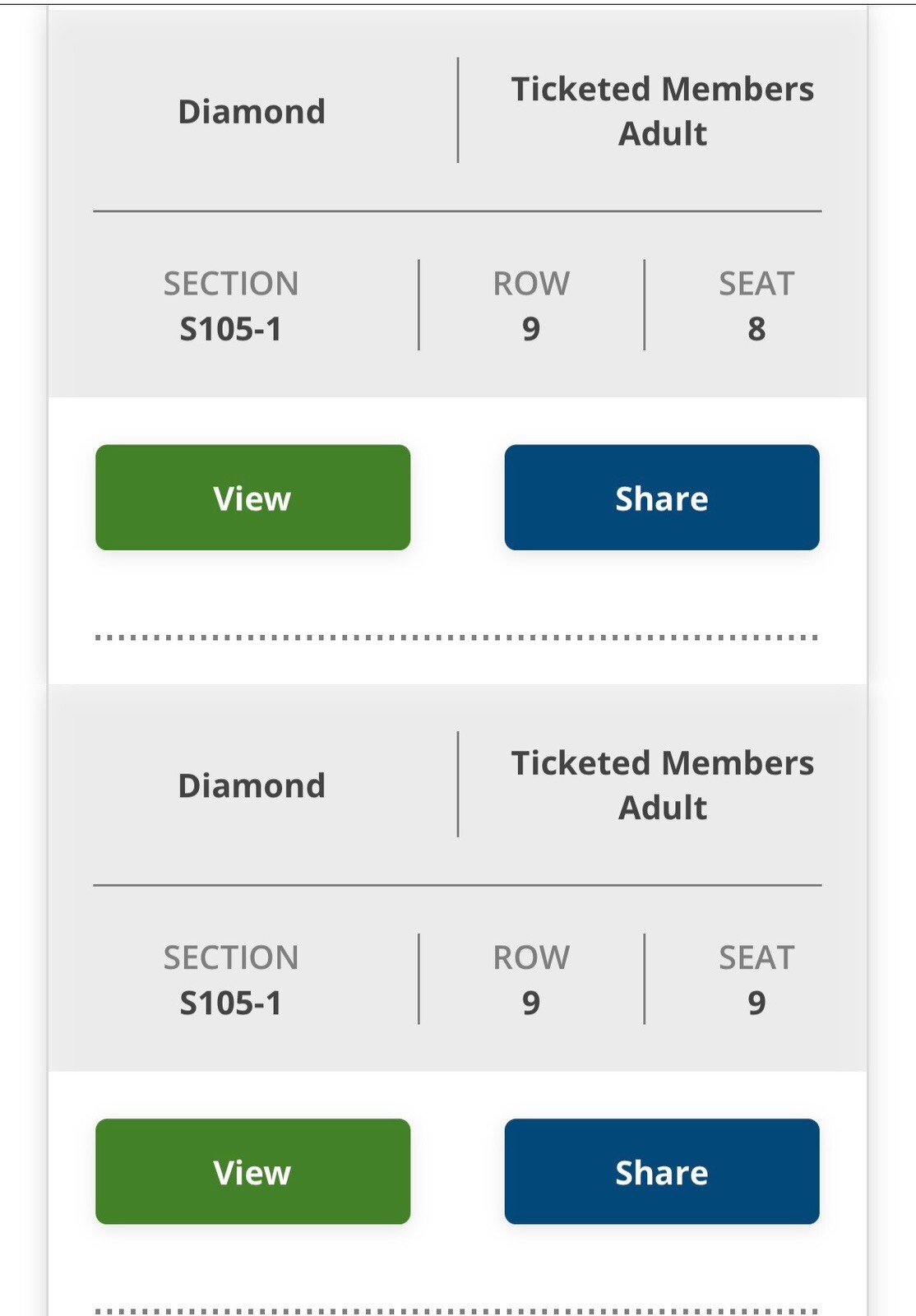The height and width of the screenshot is (1316, 916).
Task: Click Ticketed Members Adult on second ticket
Action: [x=663, y=785]
